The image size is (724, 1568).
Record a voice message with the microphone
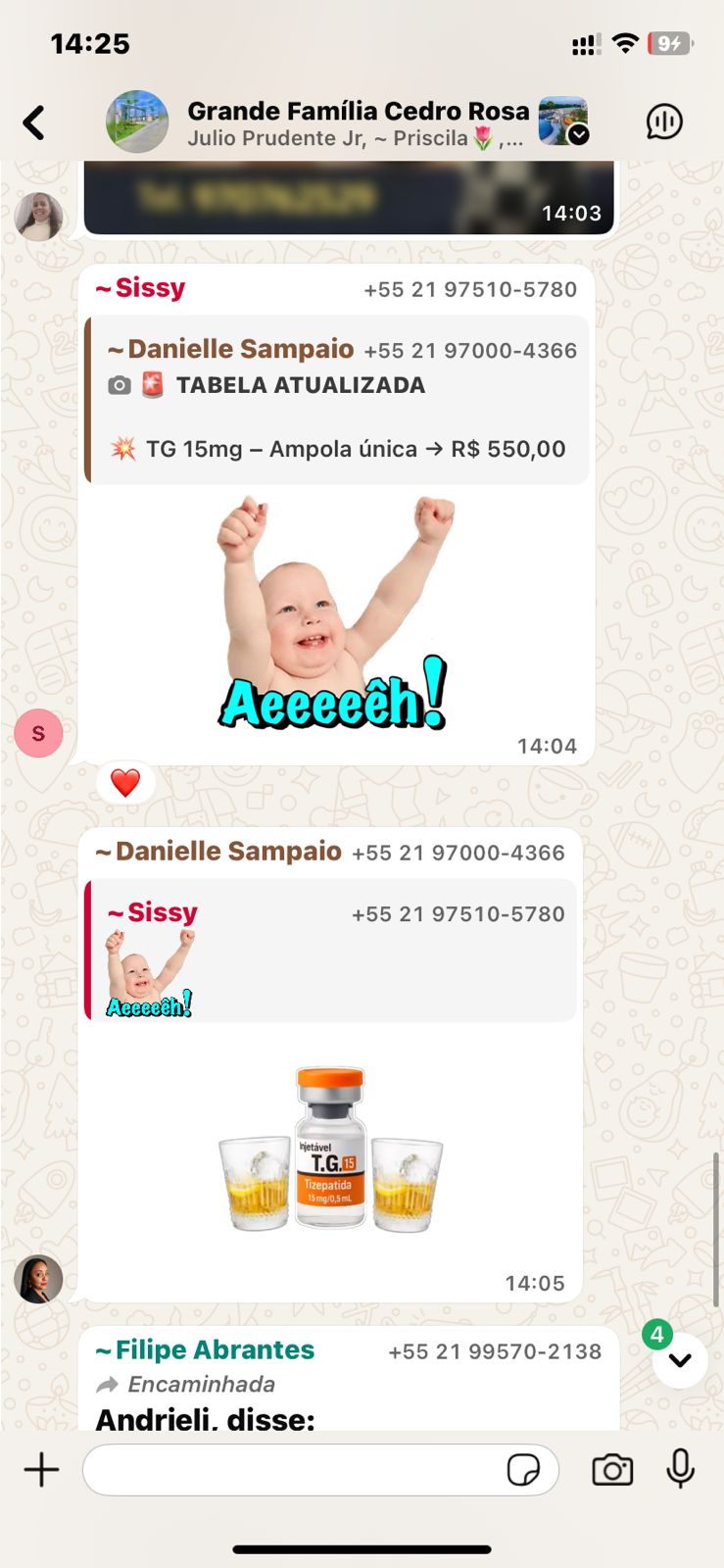point(680,1469)
